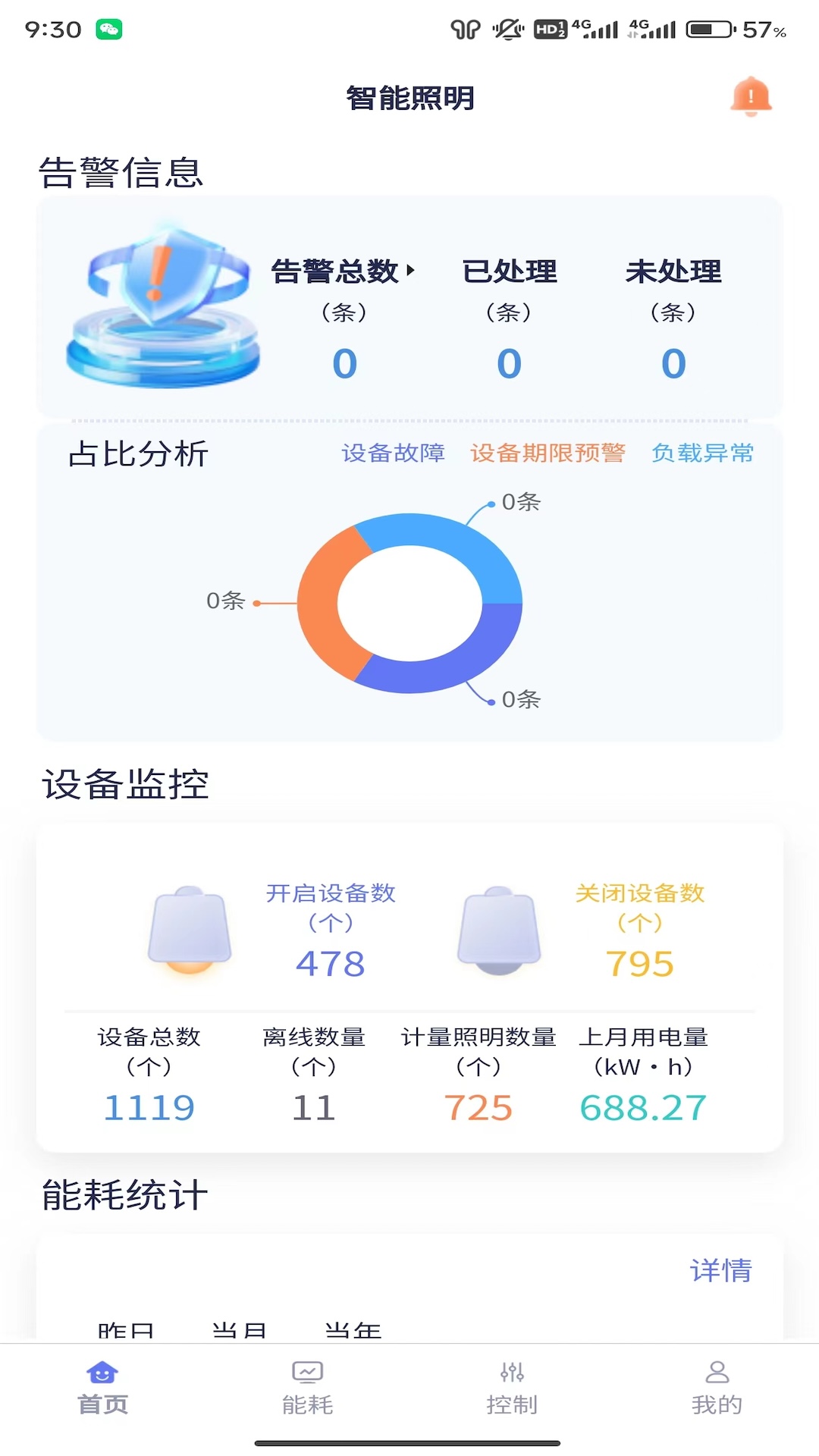Select the 当年 period option
This screenshot has height=1456, width=819.
(353, 1329)
